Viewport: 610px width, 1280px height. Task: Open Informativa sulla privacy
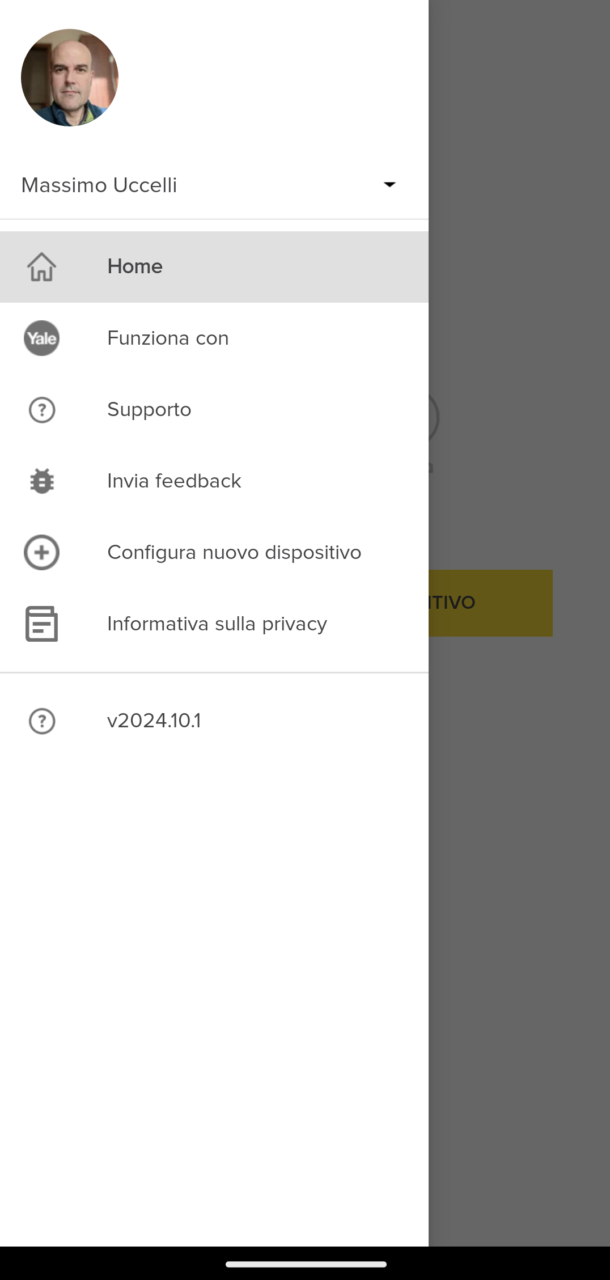click(214, 624)
